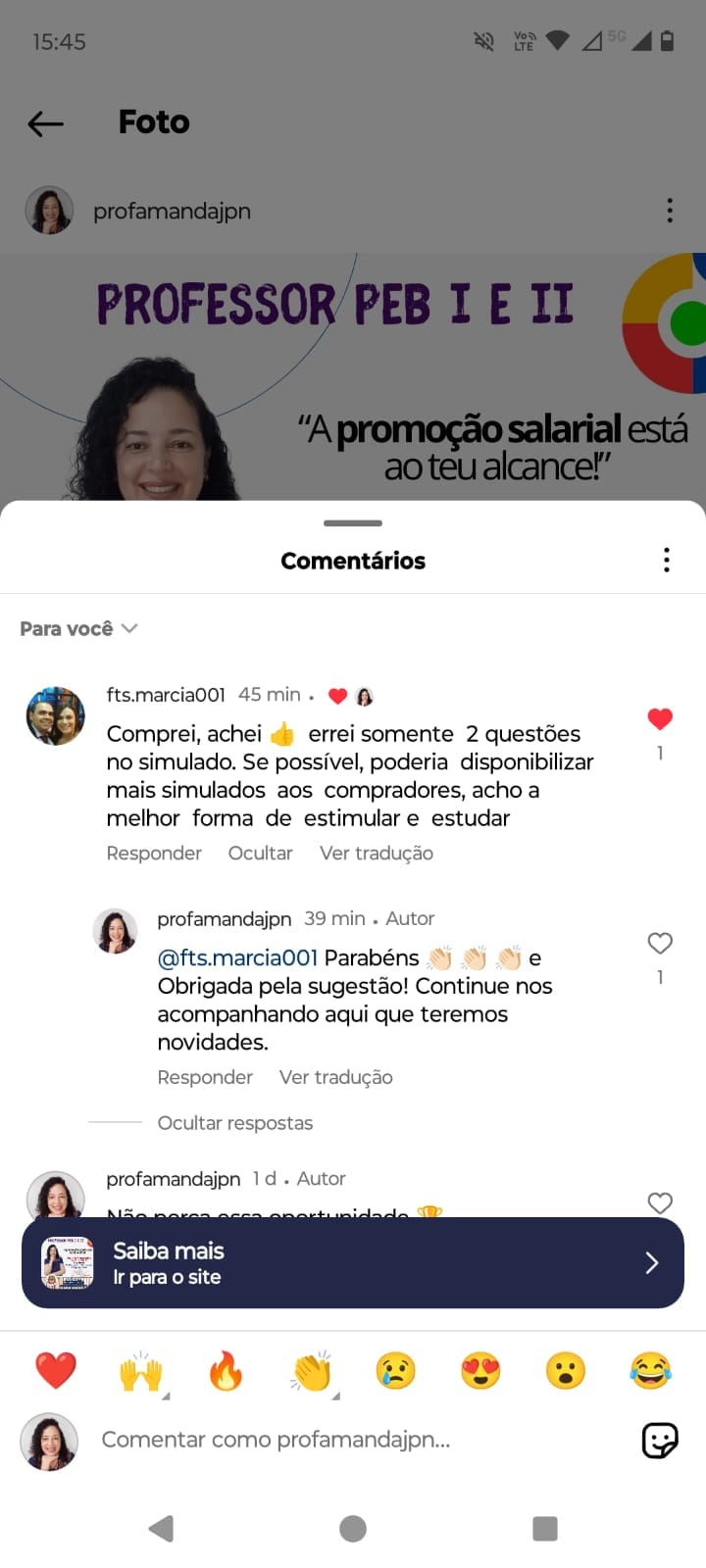
Task: Expand the "Para você" sorting dropdown
Action: pyautogui.click(x=78, y=628)
